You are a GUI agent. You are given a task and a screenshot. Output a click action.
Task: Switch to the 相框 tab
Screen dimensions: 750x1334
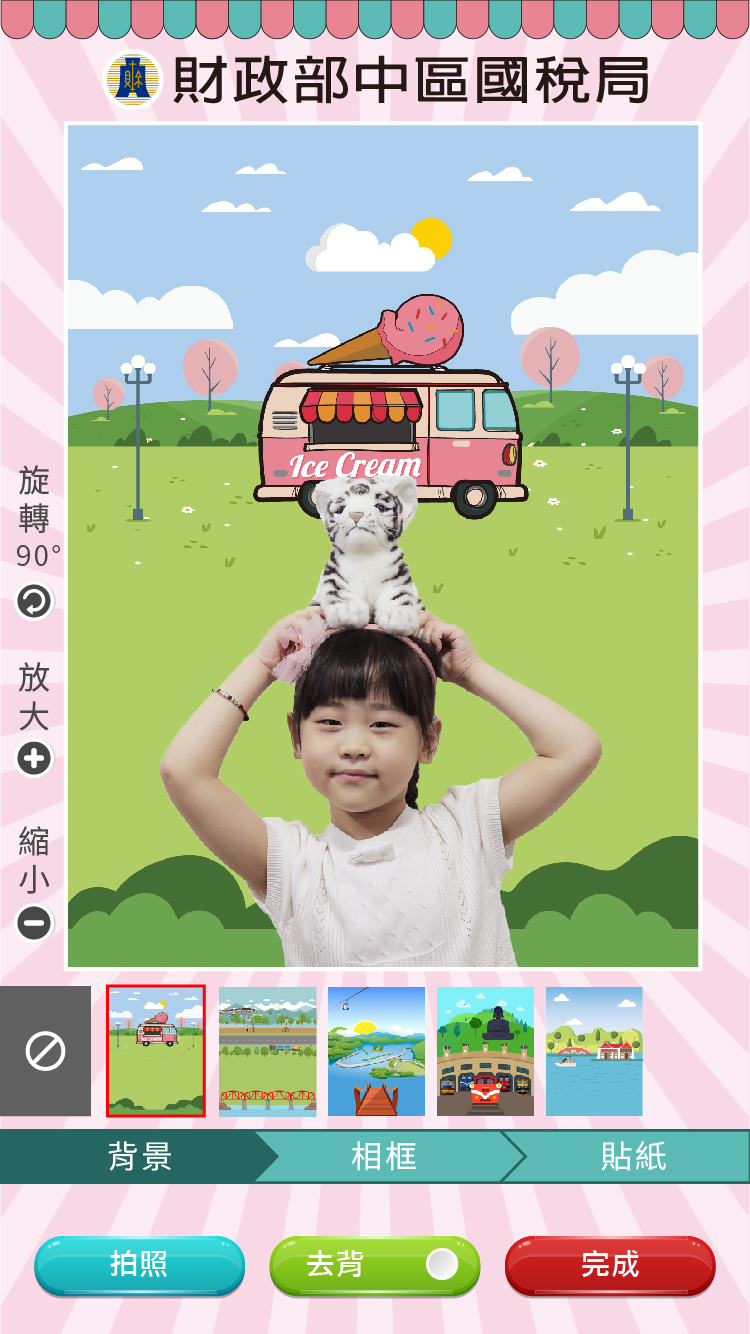[x=384, y=1157]
